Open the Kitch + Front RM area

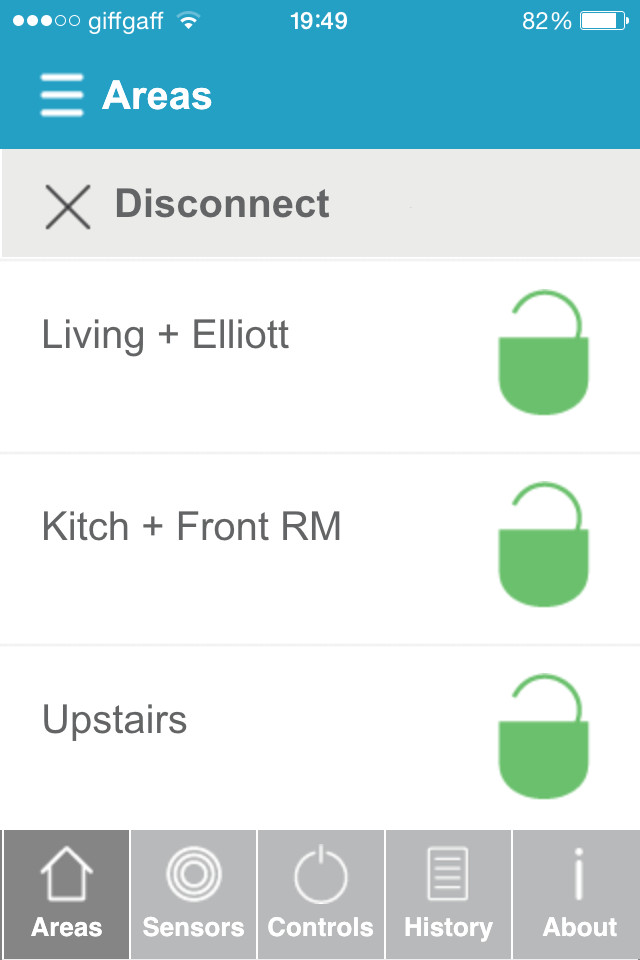[x=192, y=527]
